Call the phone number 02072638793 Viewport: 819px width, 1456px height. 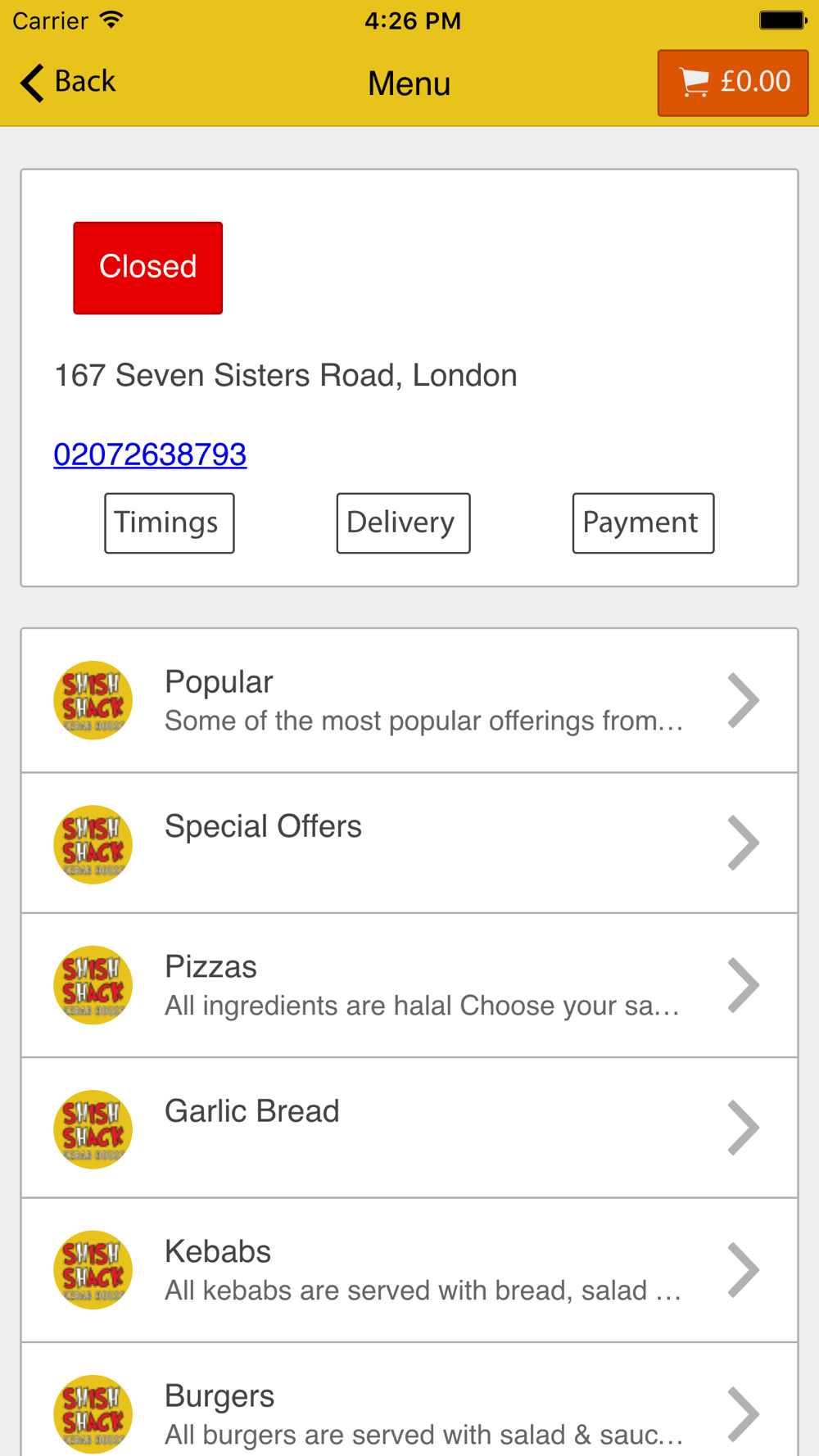tap(150, 454)
